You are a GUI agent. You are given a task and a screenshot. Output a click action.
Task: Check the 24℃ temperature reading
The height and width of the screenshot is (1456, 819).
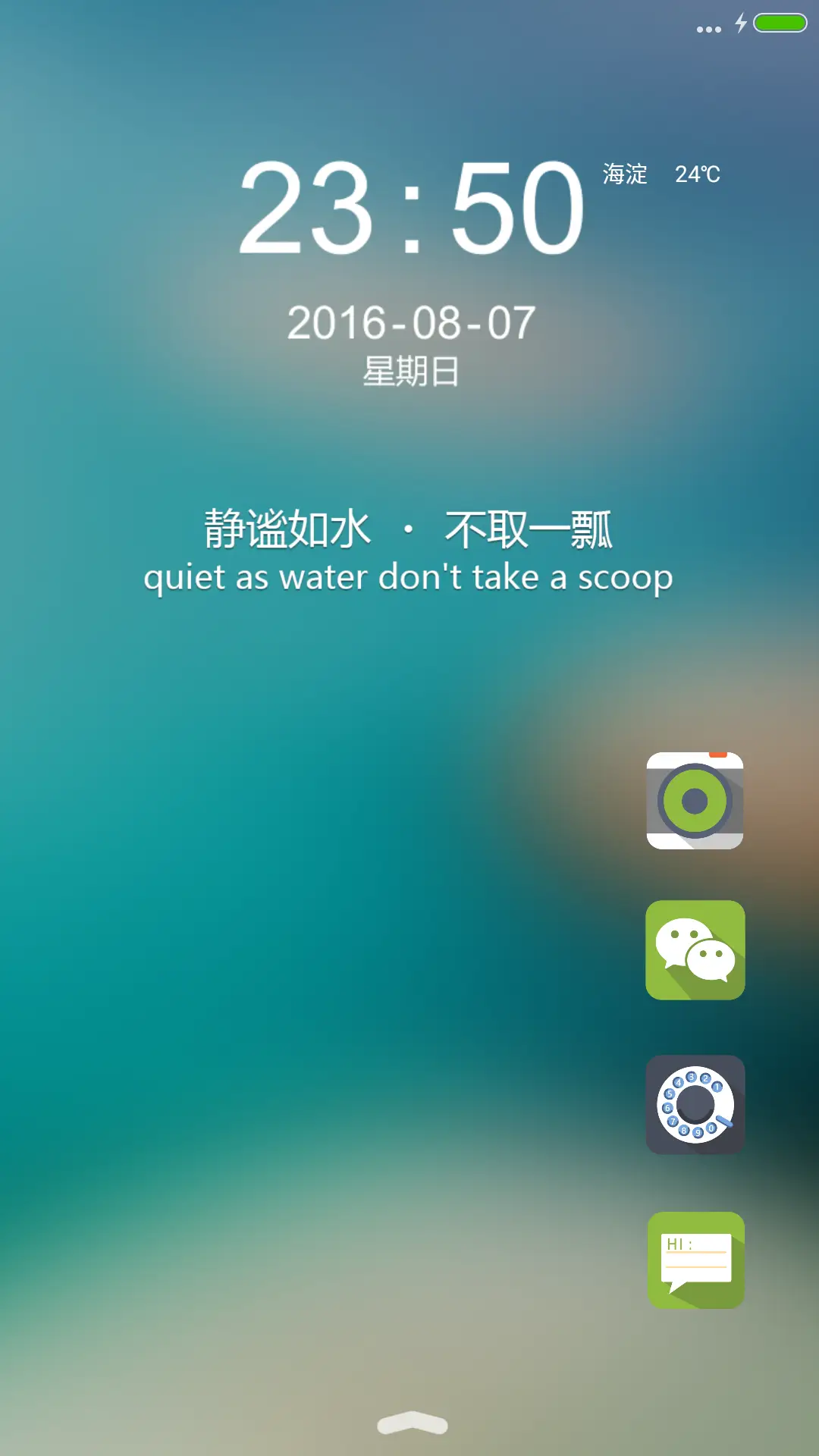pos(695,174)
